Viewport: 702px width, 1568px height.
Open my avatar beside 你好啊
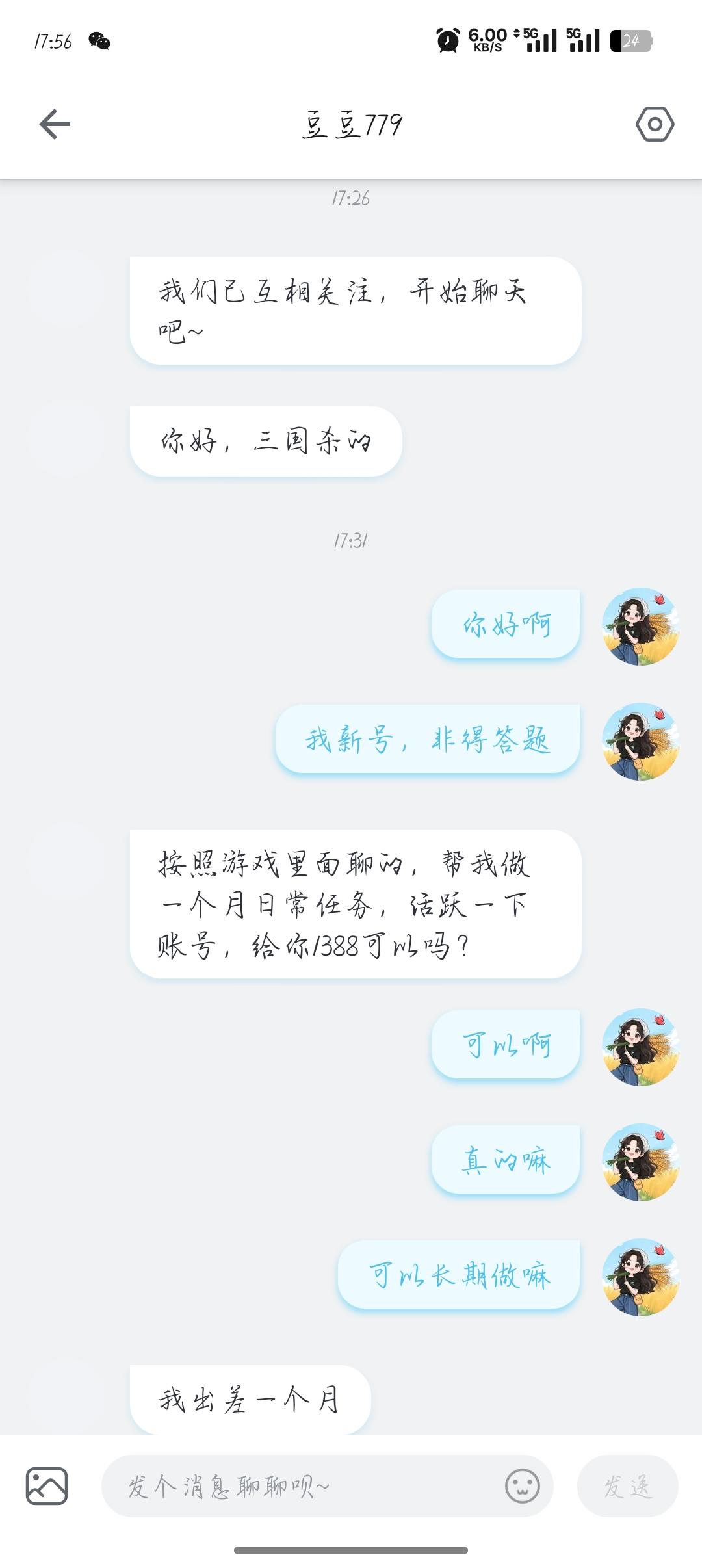pos(640,626)
